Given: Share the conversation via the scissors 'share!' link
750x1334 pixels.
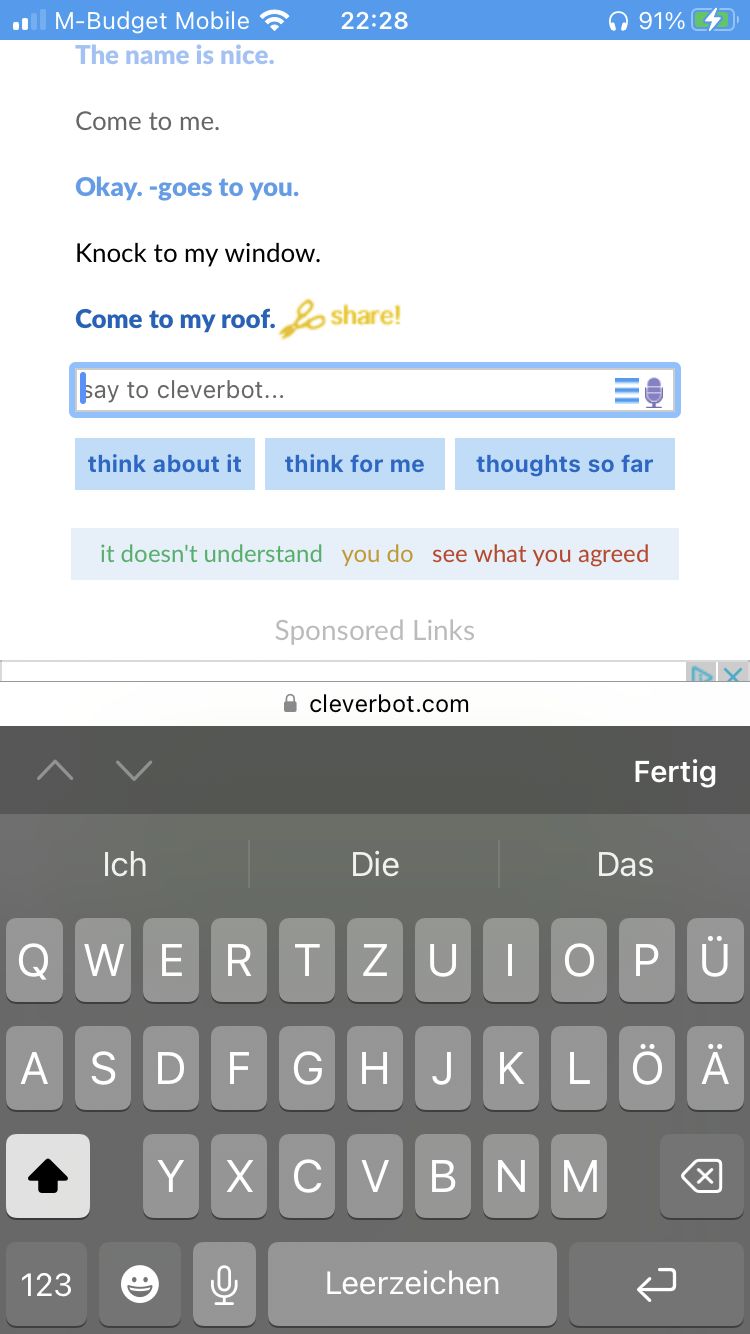Looking at the screenshot, I should [x=342, y=318].
